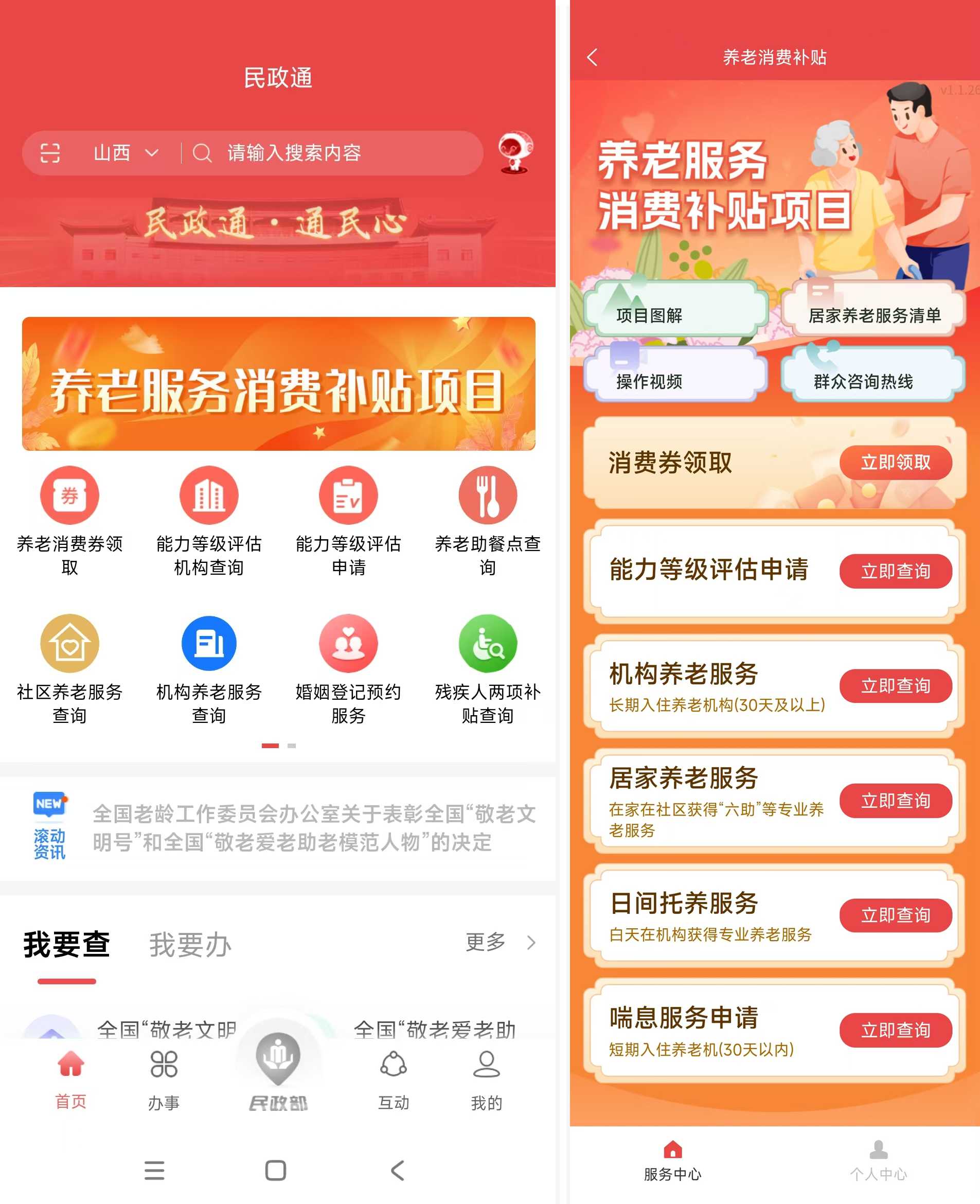Open 养老助餐点查询
The width and height of the screenshot is (980, 1204).
tap(487, 520)
